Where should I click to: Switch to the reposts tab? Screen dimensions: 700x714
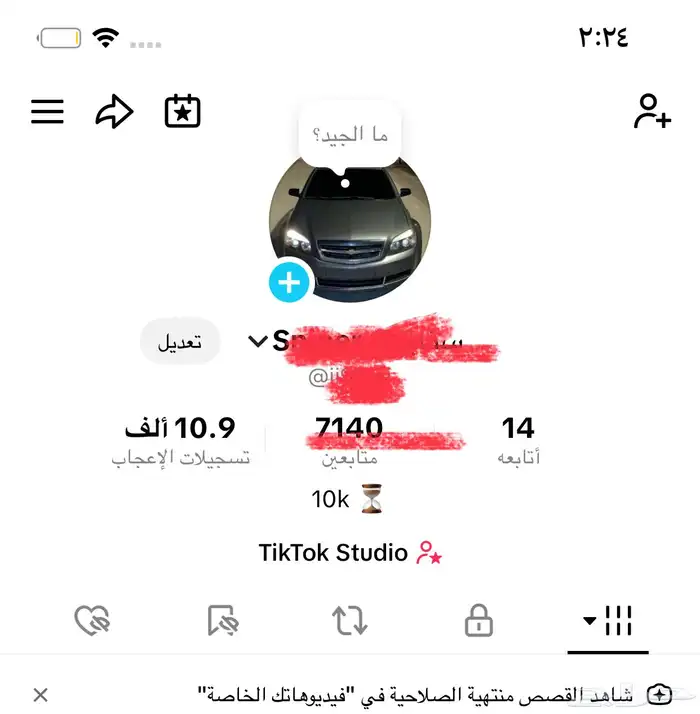350,622
